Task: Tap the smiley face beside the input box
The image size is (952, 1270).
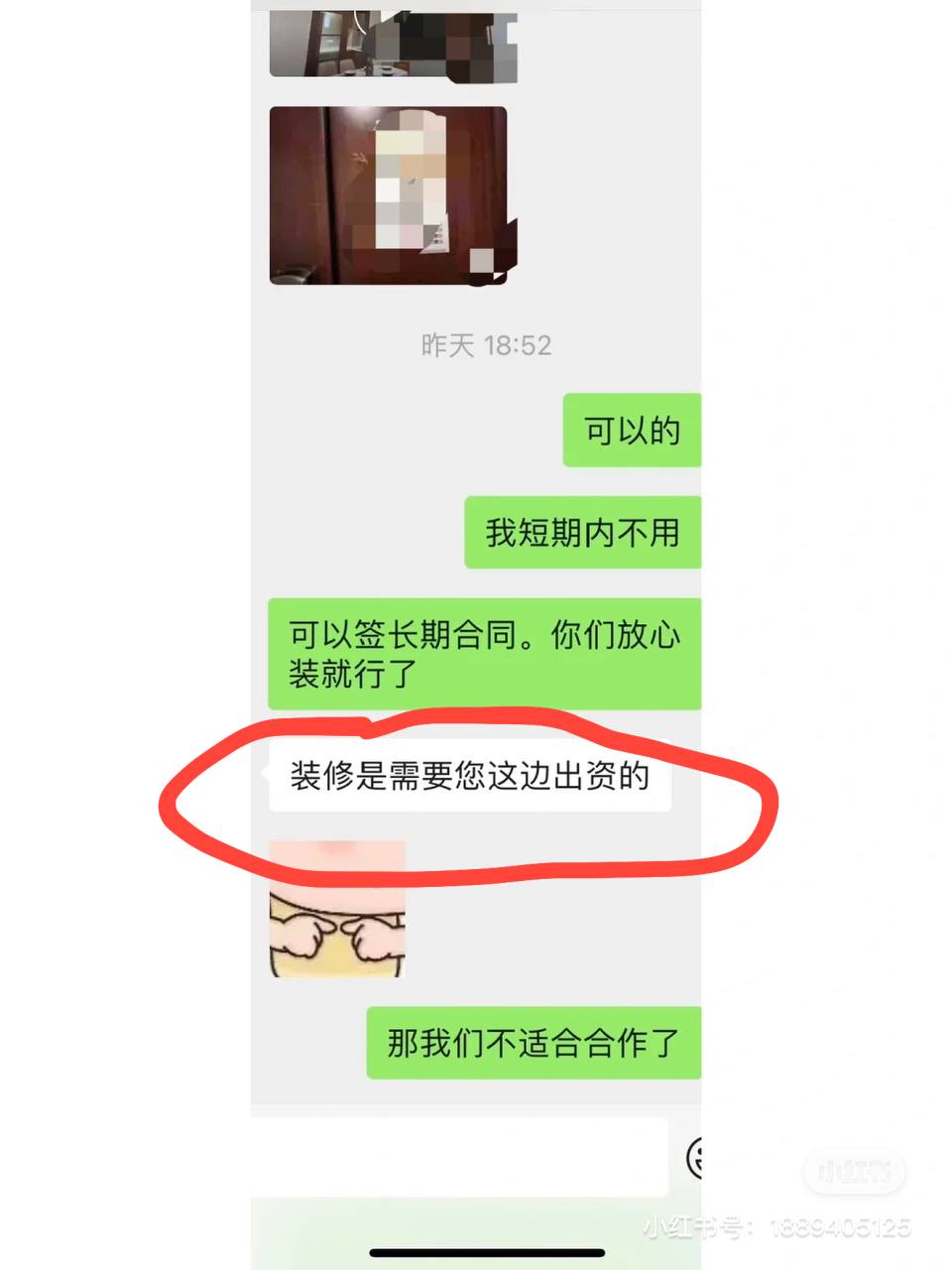Action: click(x=697, y=1157)
